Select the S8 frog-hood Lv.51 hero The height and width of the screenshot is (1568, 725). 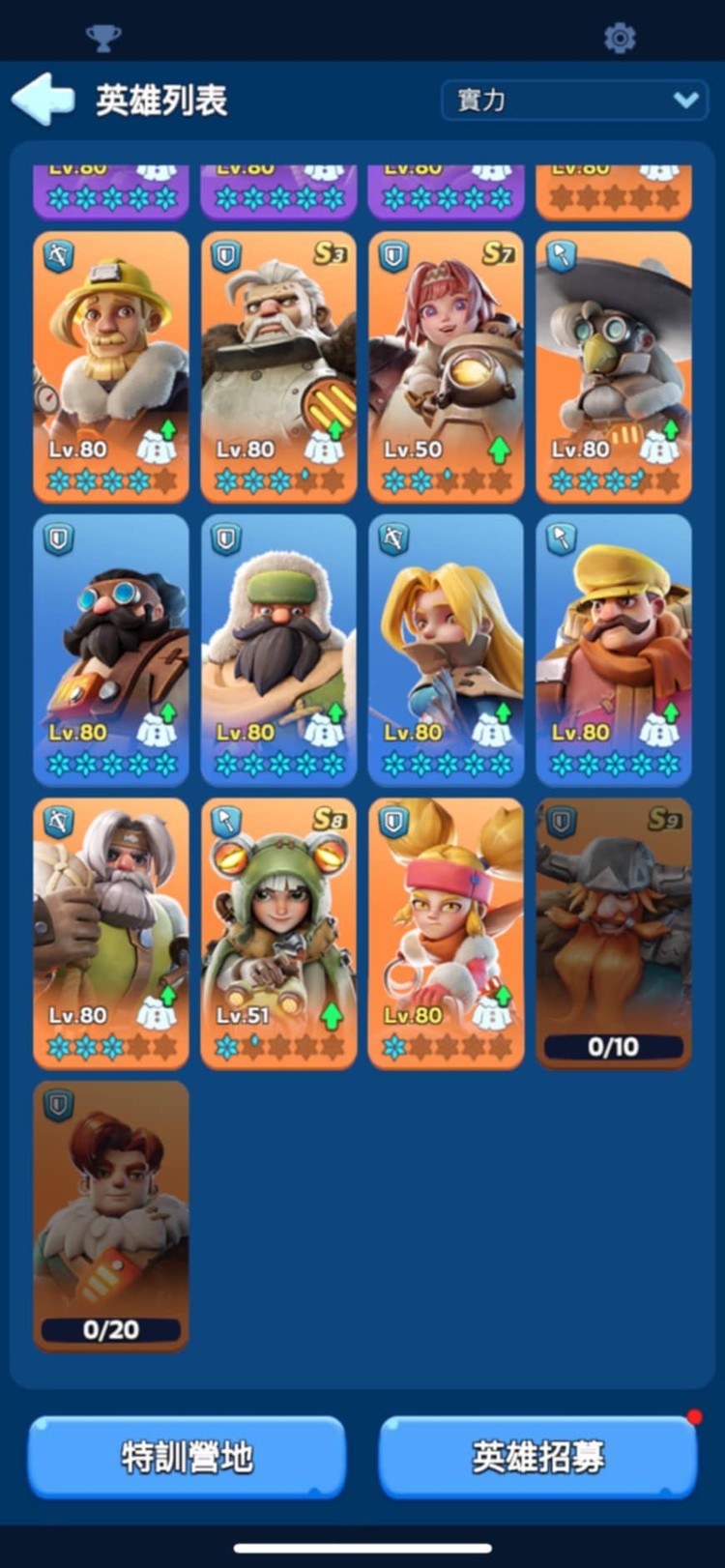pos(278,933)
